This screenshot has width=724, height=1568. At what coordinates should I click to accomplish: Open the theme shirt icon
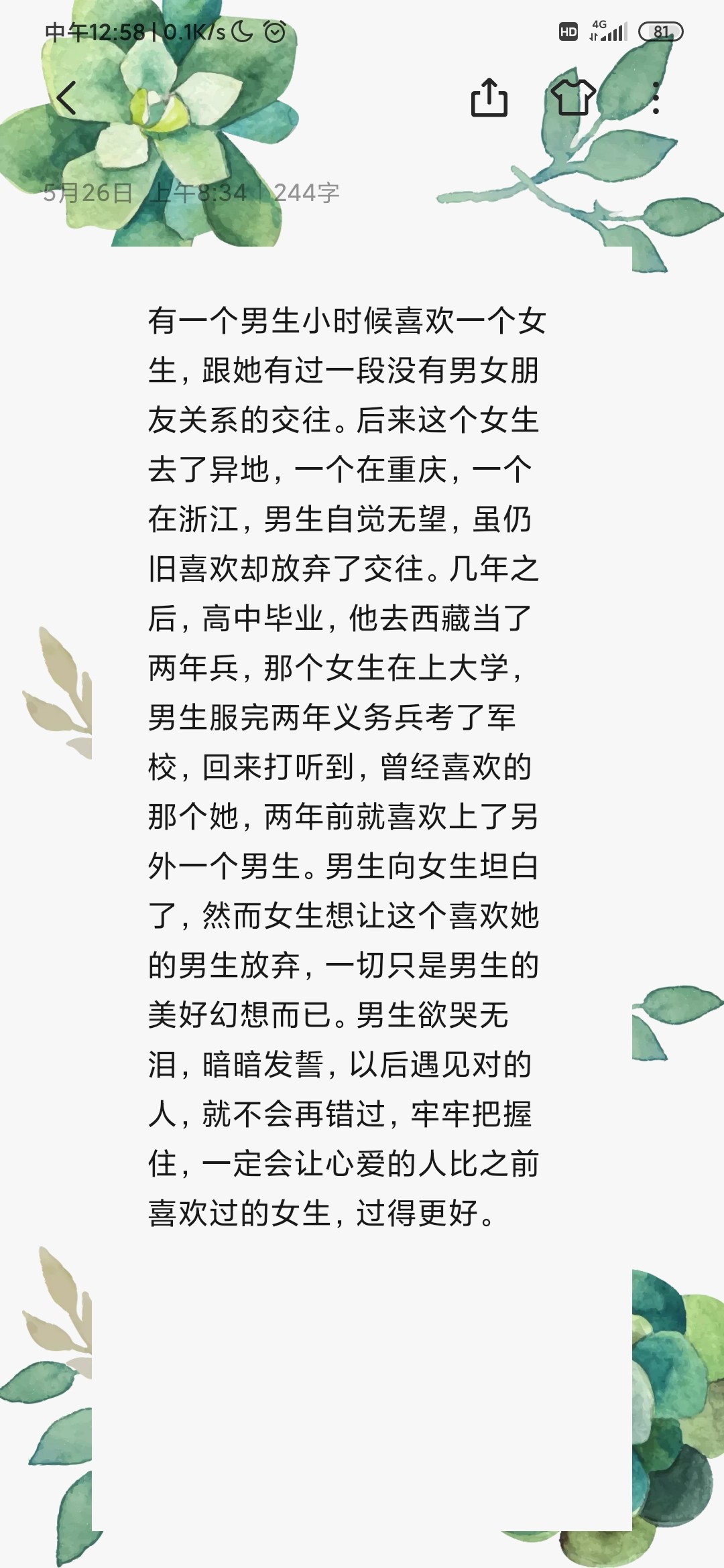573,98
